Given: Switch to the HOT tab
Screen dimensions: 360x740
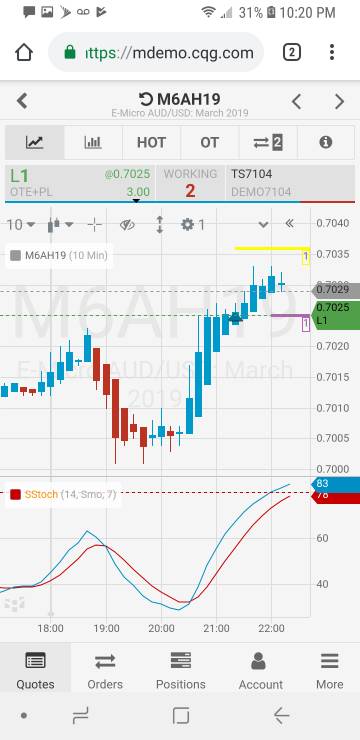Looking at the screenshot, I should coord(151,142).
